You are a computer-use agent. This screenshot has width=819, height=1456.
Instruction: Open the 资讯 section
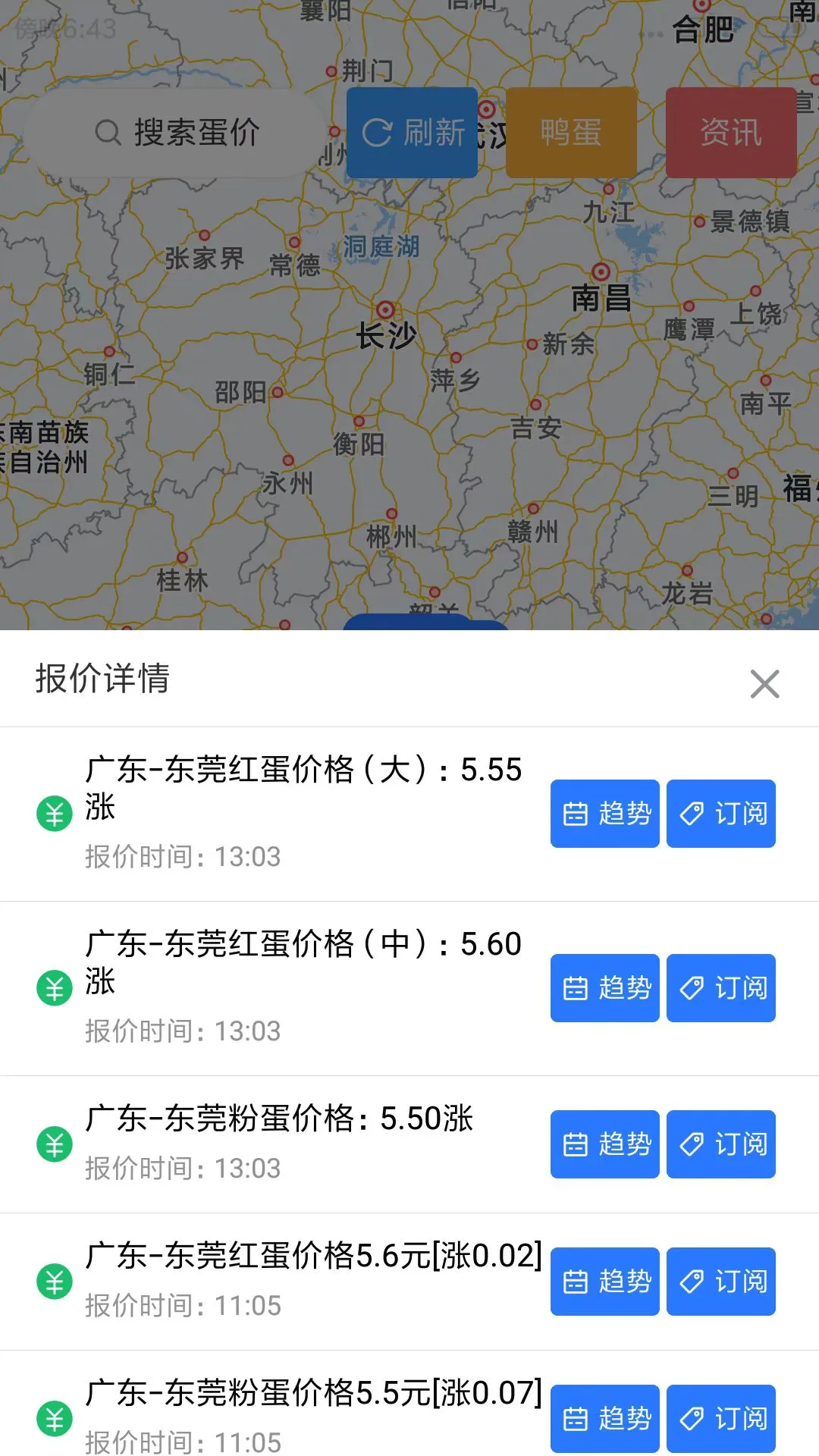pos(731,130)
